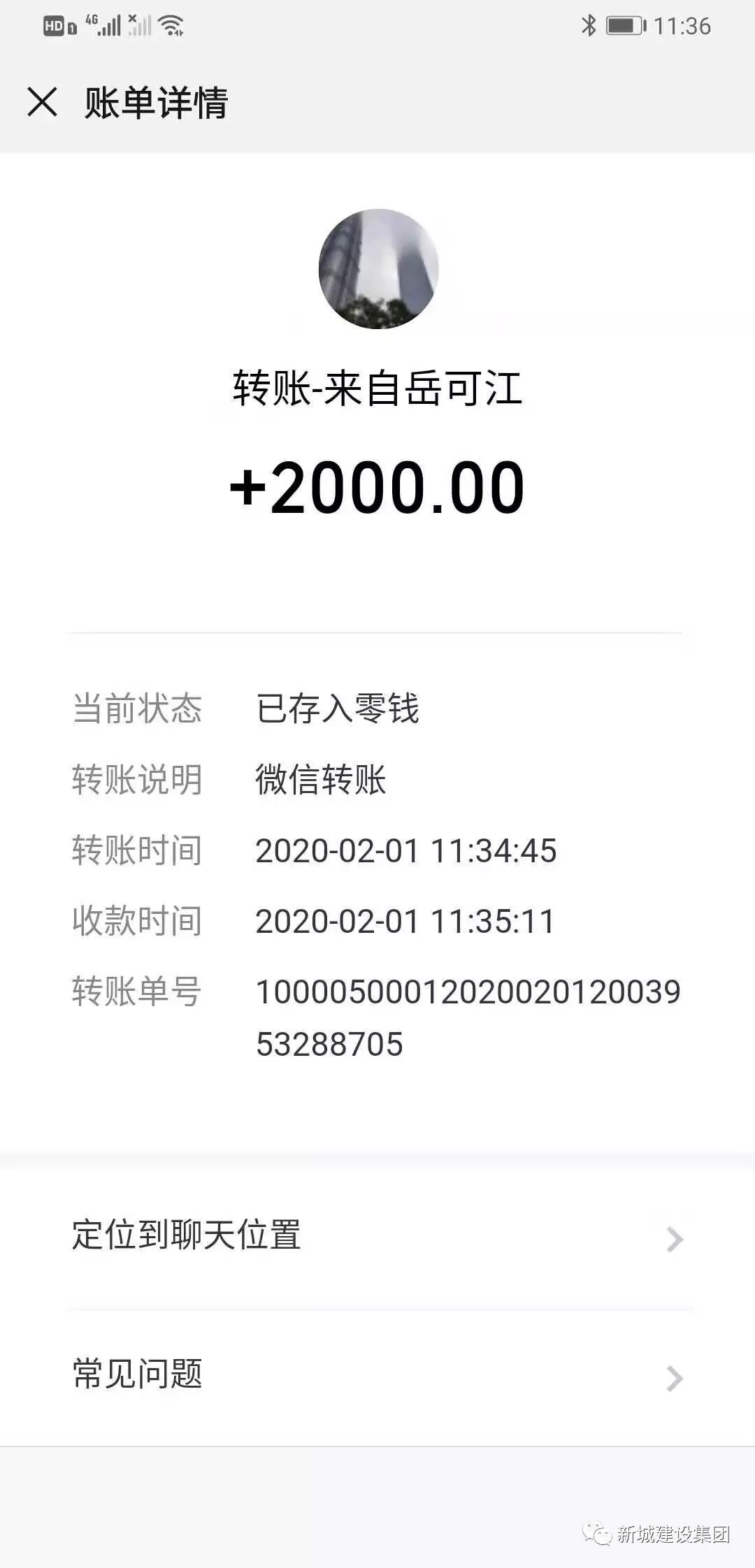Open 定位到聊天位置 row
The image size is (755, 1568).
377,1235
